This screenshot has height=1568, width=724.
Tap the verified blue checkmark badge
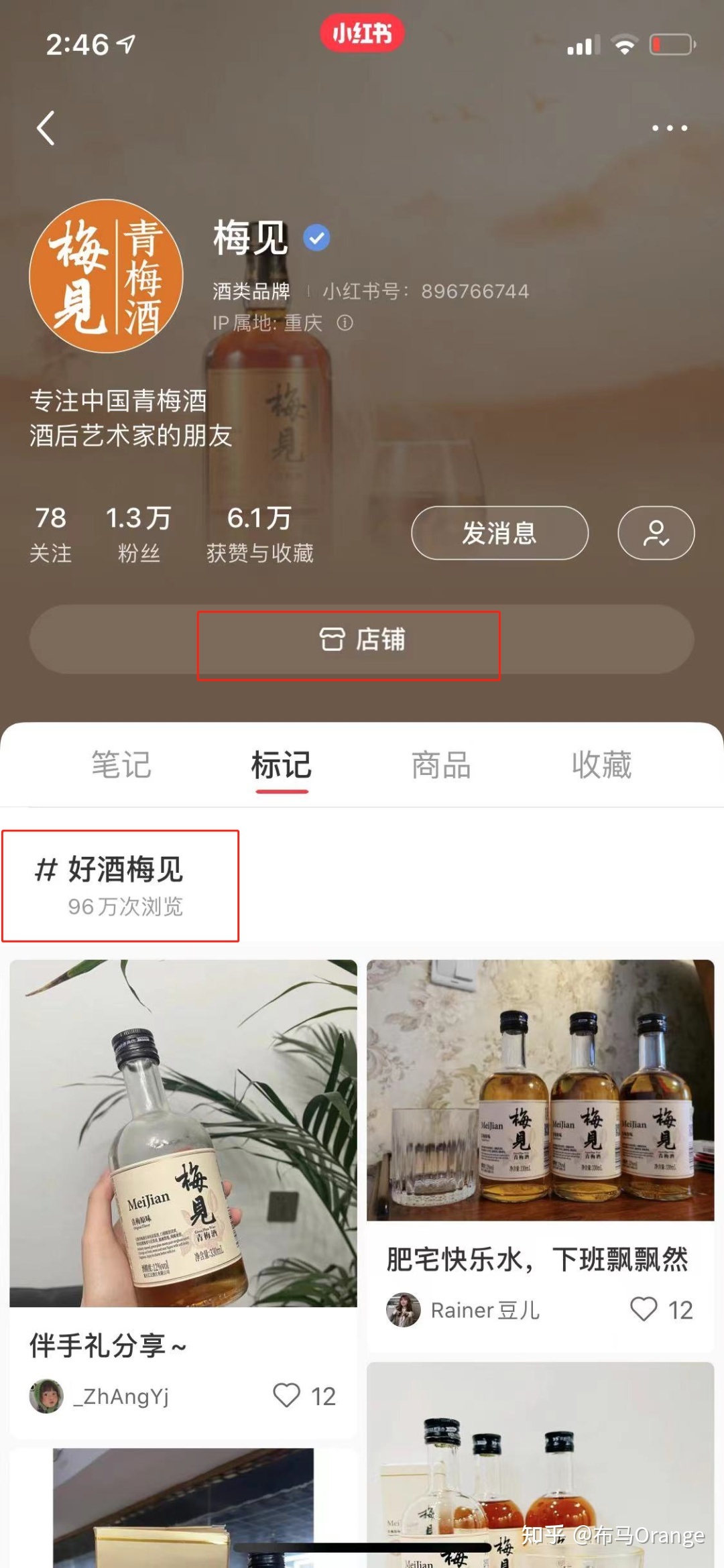click(316, 238)
